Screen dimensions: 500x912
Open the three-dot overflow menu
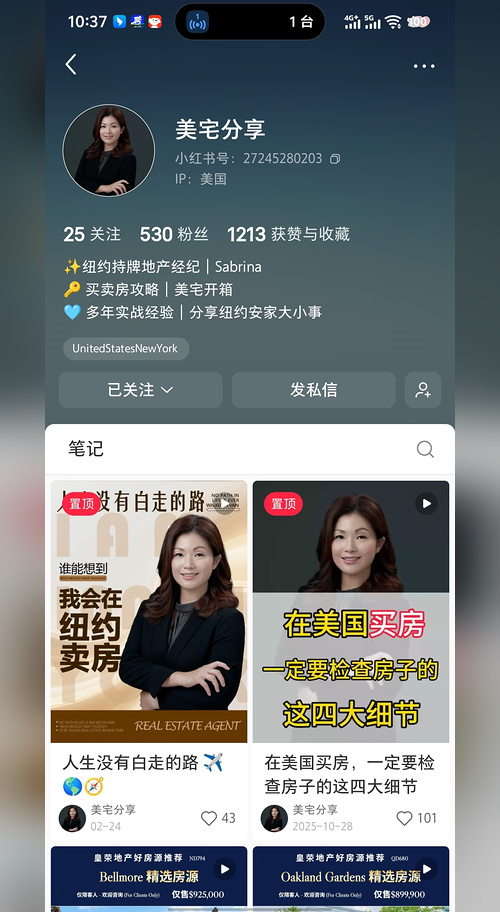[424, 66]
